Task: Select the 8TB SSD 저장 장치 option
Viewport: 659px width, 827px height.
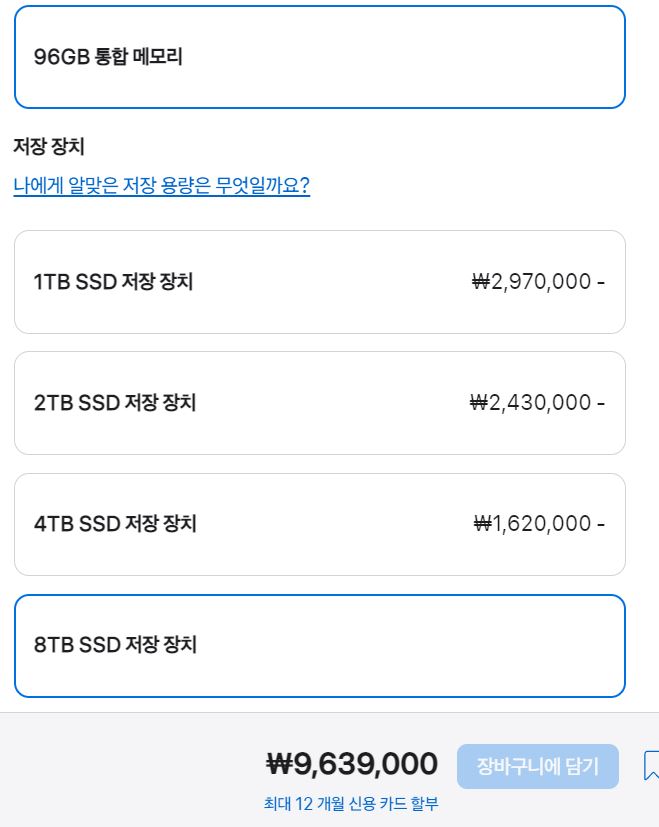Action: (x=320, y=646)
